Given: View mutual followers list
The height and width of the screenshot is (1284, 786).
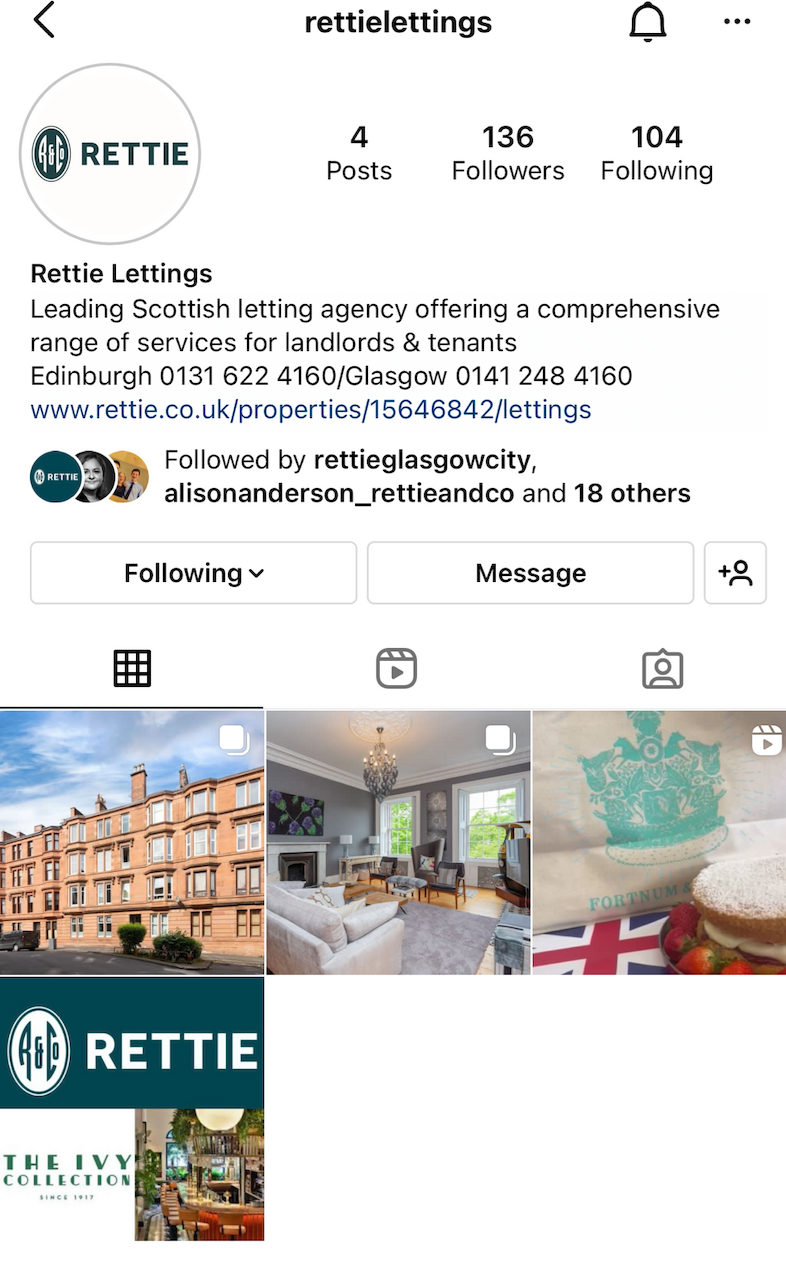Looking at the screenshot, I should (427, 477).
